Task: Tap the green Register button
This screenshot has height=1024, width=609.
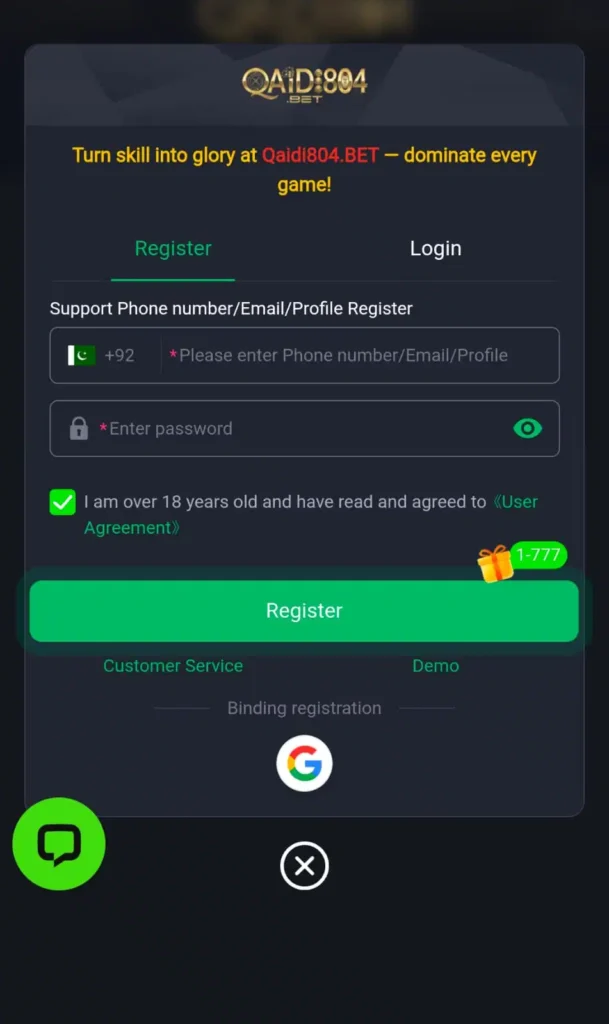Action: [x=304, y=611]
